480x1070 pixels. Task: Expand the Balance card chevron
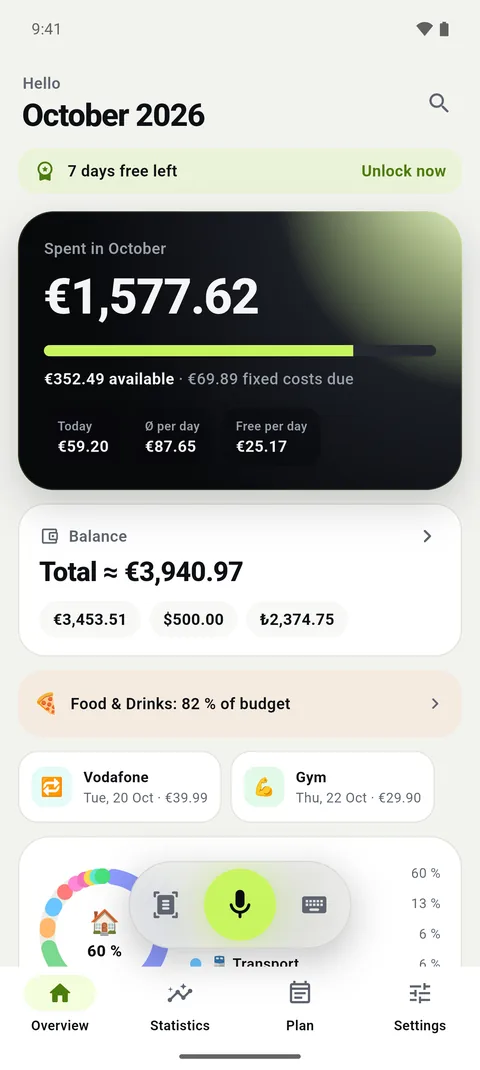click(x=427, y=536)
